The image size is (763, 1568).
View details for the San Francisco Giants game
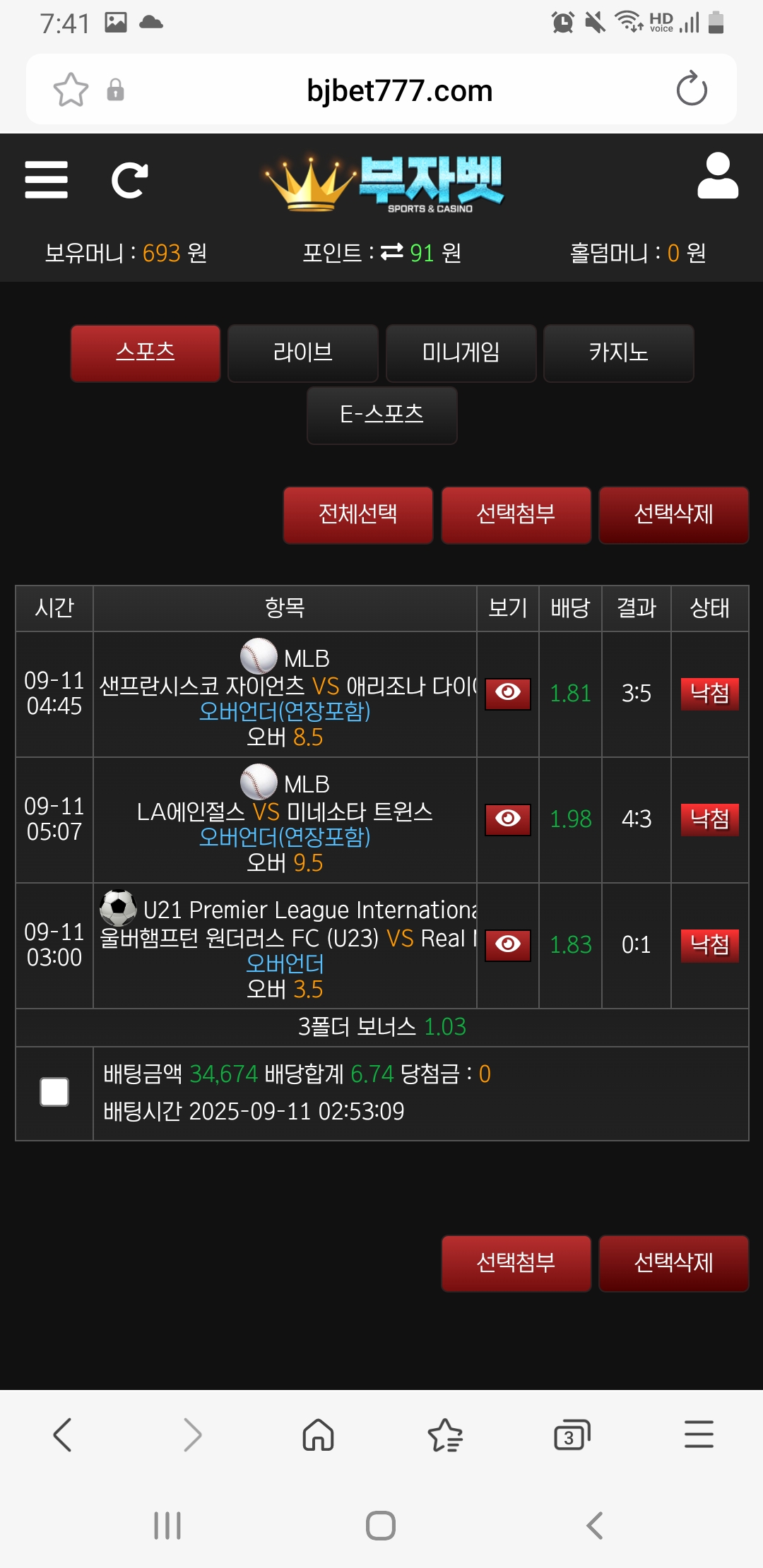508,694
